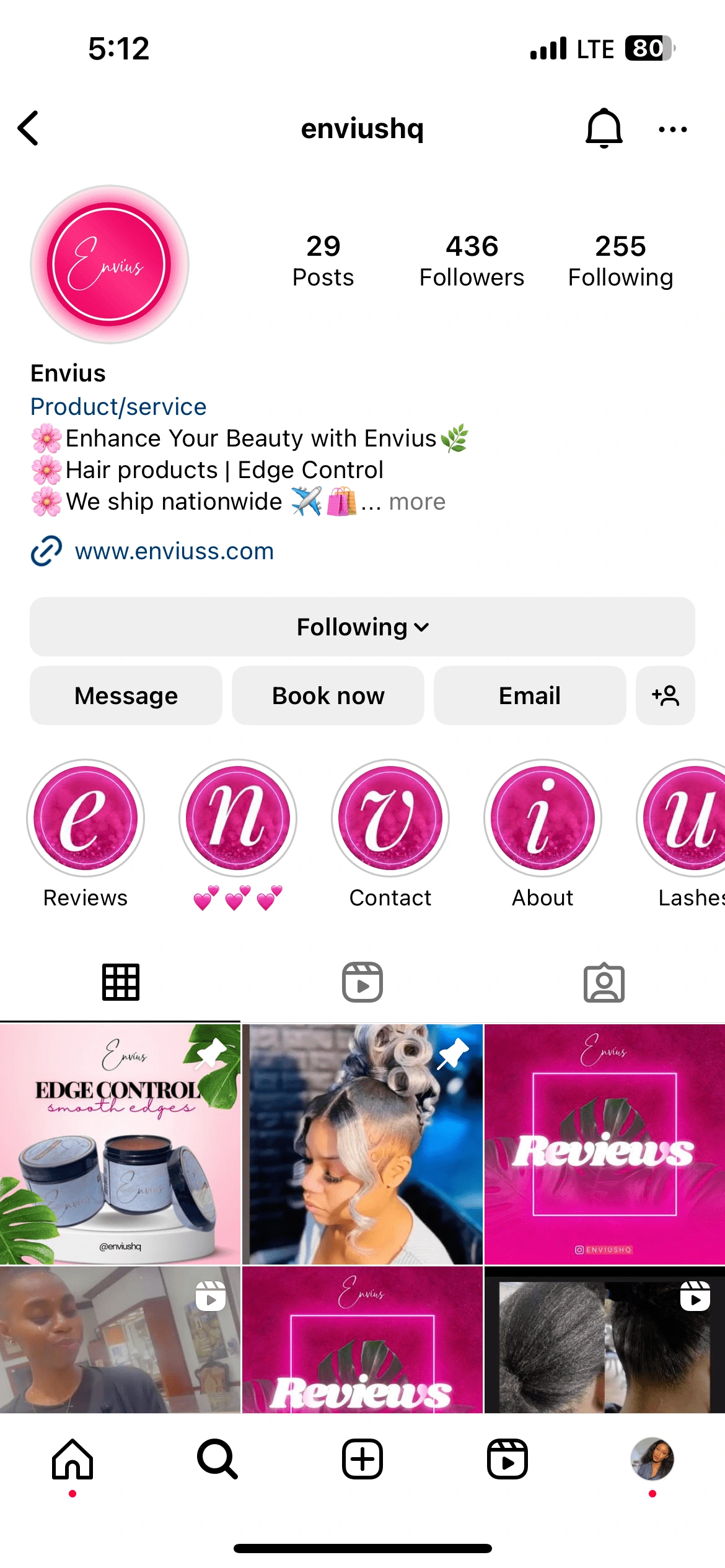Go back using the back arrow
This screenshot has height=1568, width=725.
pyautogui.click(x=29, y=128)
